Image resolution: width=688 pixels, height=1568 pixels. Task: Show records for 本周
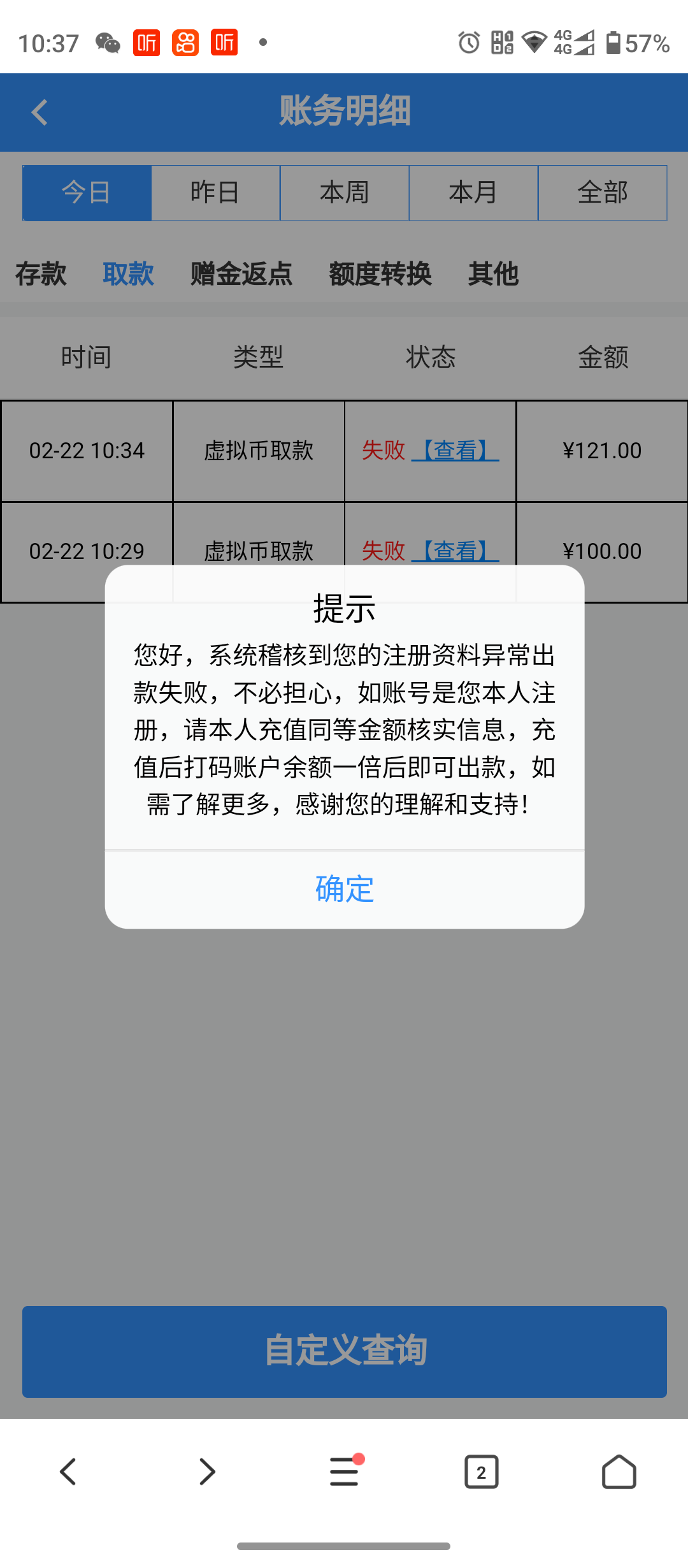pos(344,192)
